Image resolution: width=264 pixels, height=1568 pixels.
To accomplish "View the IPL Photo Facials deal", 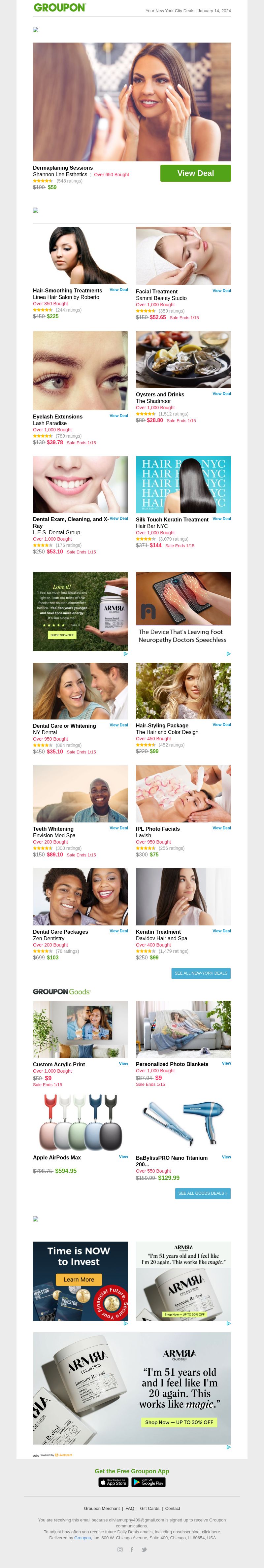I will pos(221,828).
